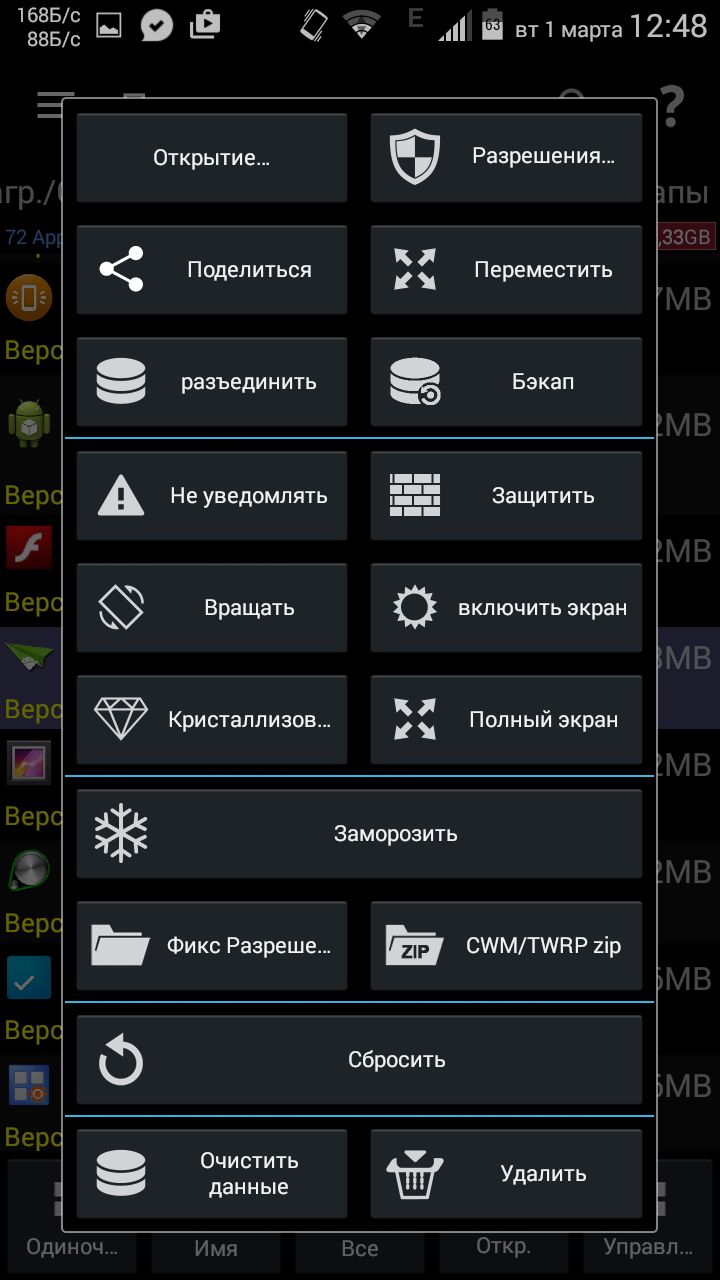Tap включить экран button
The height and width of the screenshot is (1280, 720).
tap(506, 608)
